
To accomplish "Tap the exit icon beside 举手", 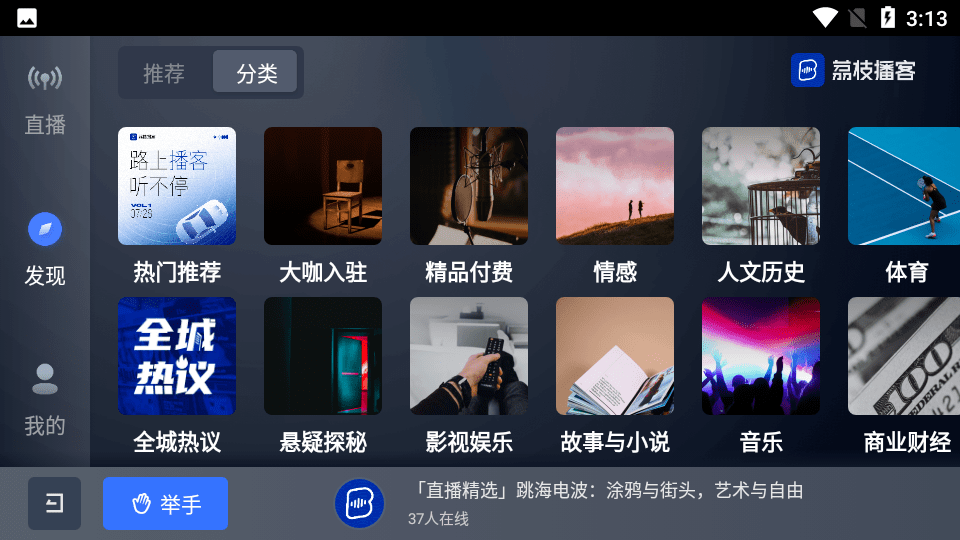I will click(x=55, y=504).
